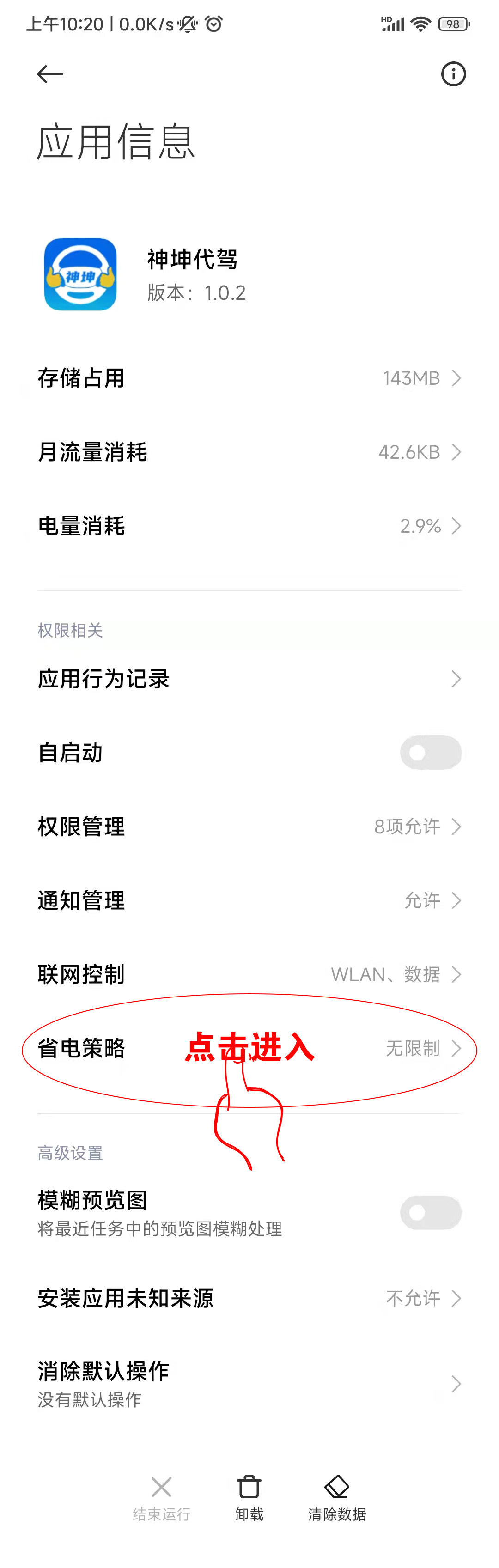This screenshot has height=1568, width=499.
Task: Open 应用行为记录
Action: 249,679
